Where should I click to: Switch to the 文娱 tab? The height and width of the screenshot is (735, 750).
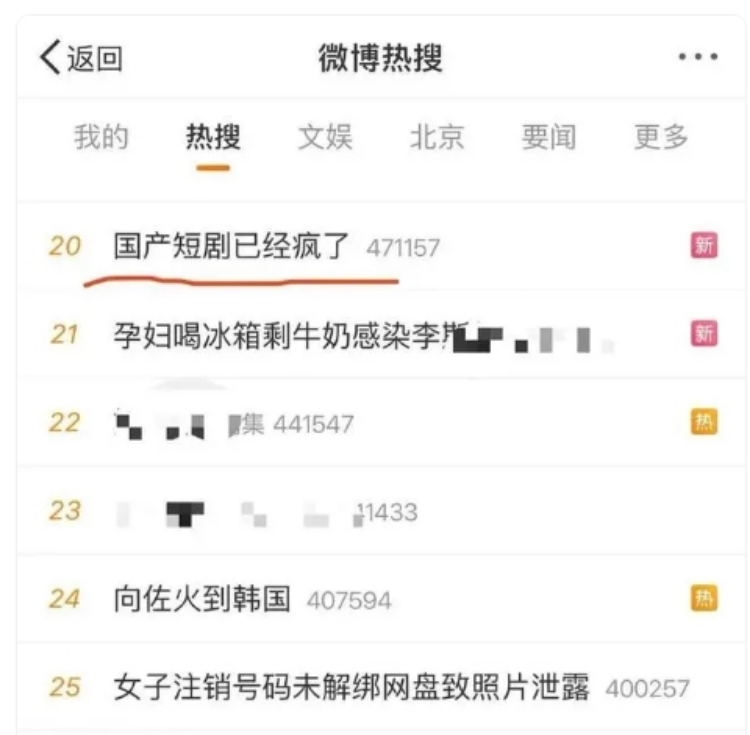[x=325, y=137]
